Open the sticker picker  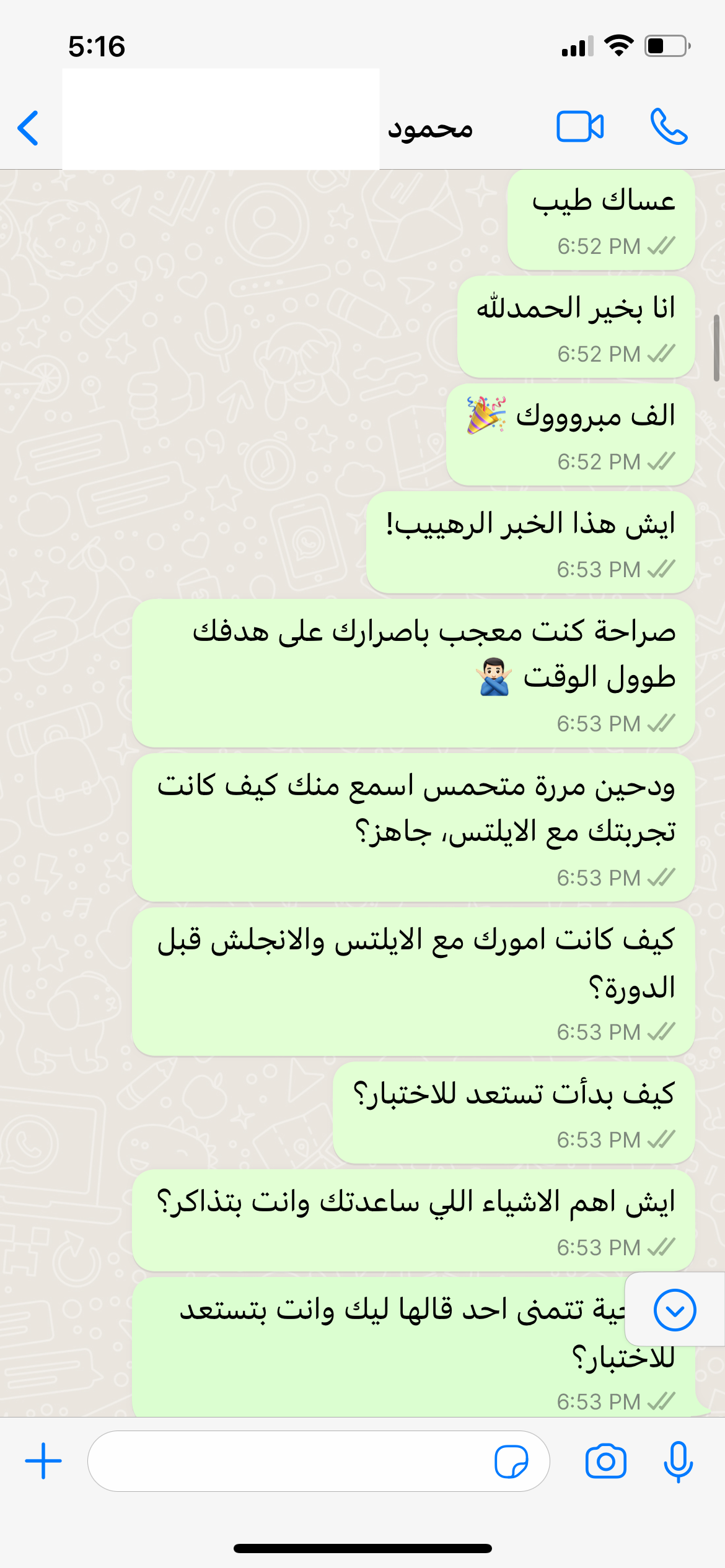point(511,1461)
